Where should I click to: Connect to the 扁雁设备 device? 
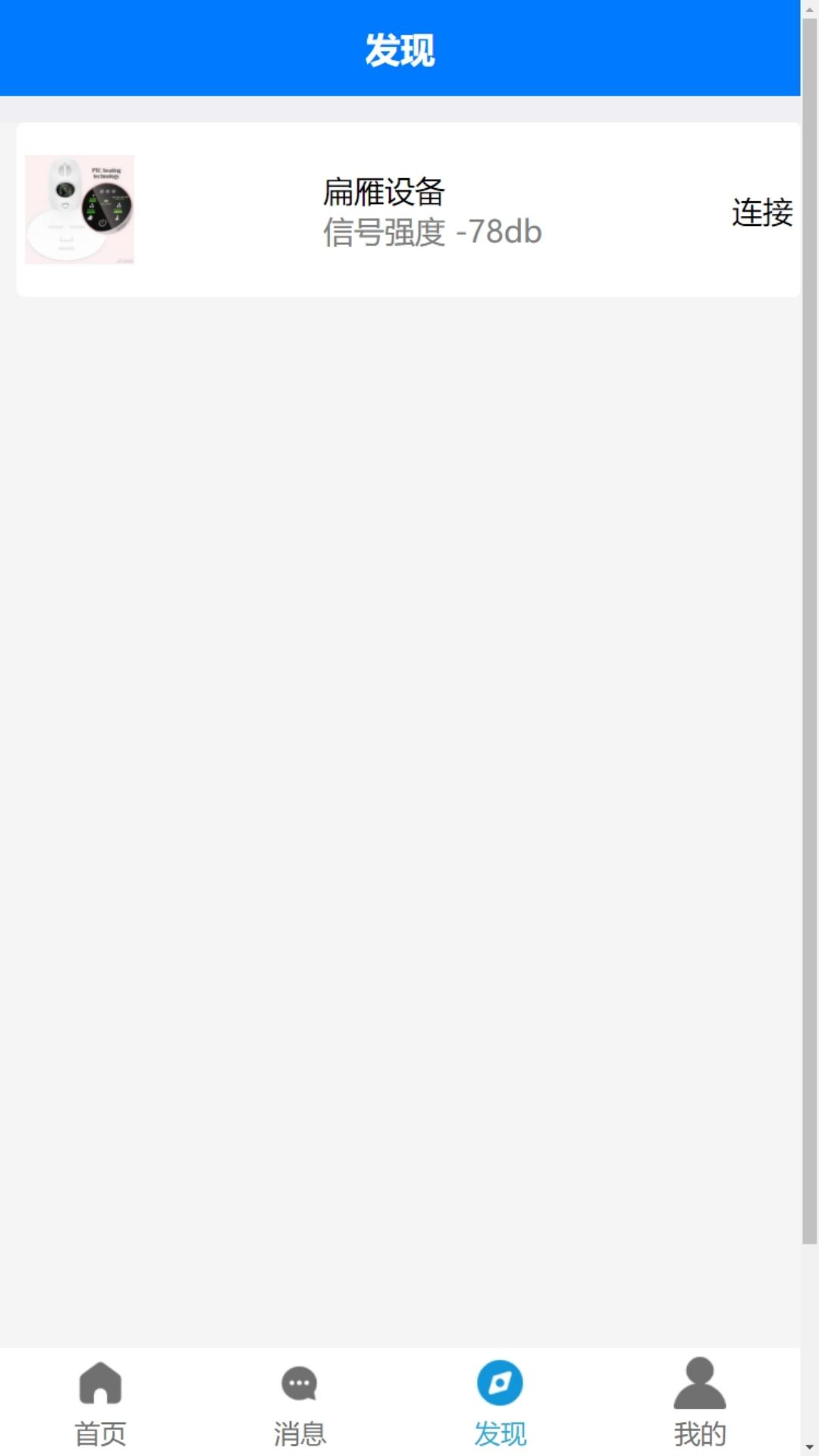click(761, 212)
